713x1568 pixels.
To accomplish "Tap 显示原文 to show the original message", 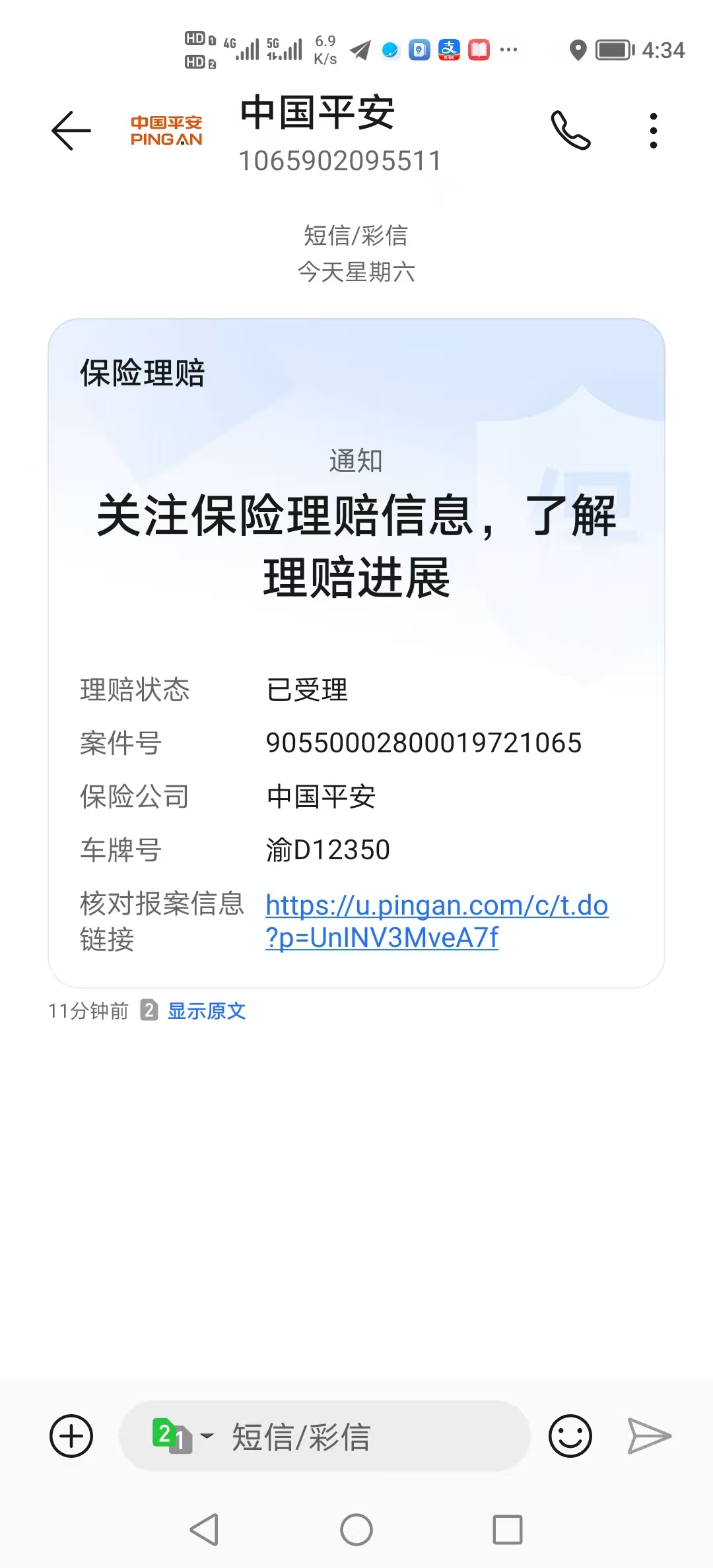I will pos(206,1011).
